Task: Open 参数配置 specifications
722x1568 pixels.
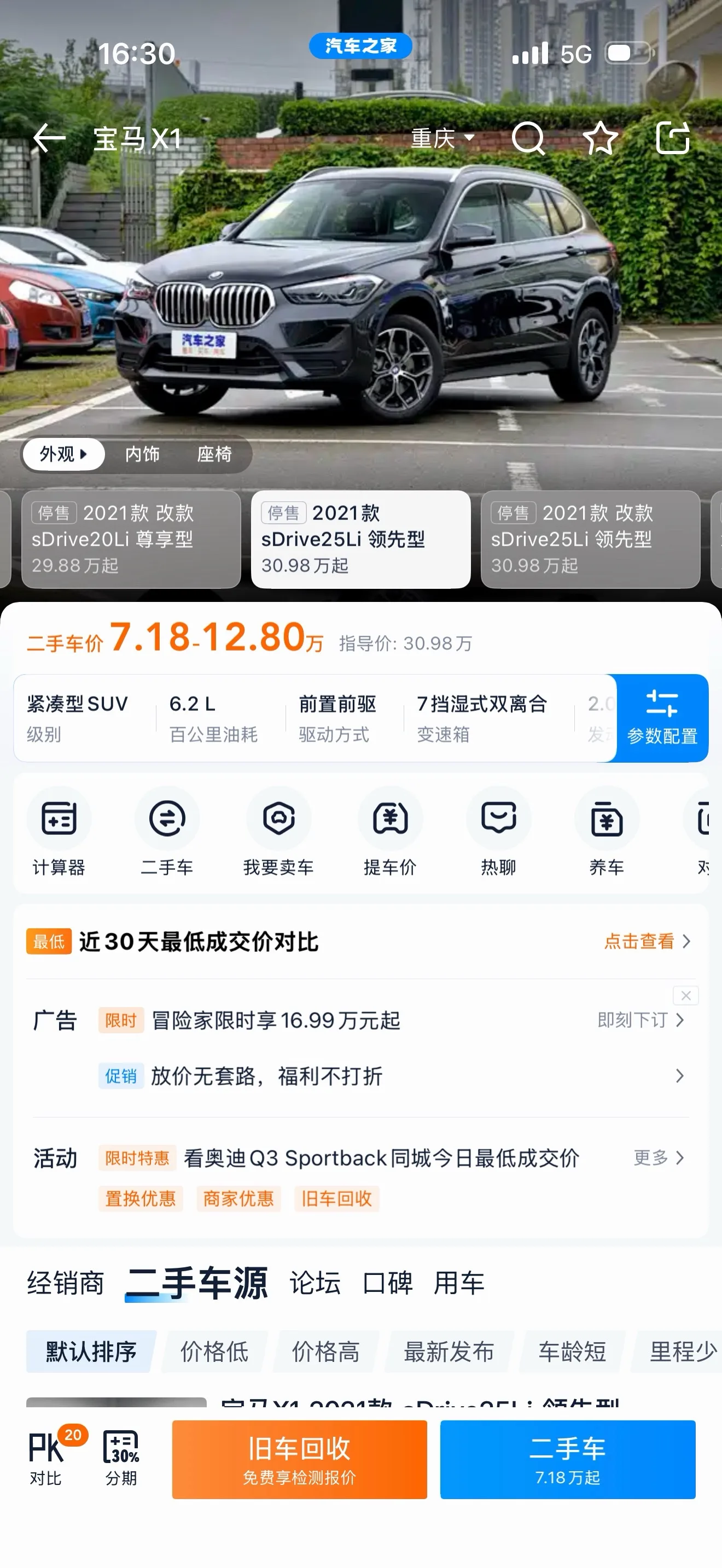Action: coord(662,718)
